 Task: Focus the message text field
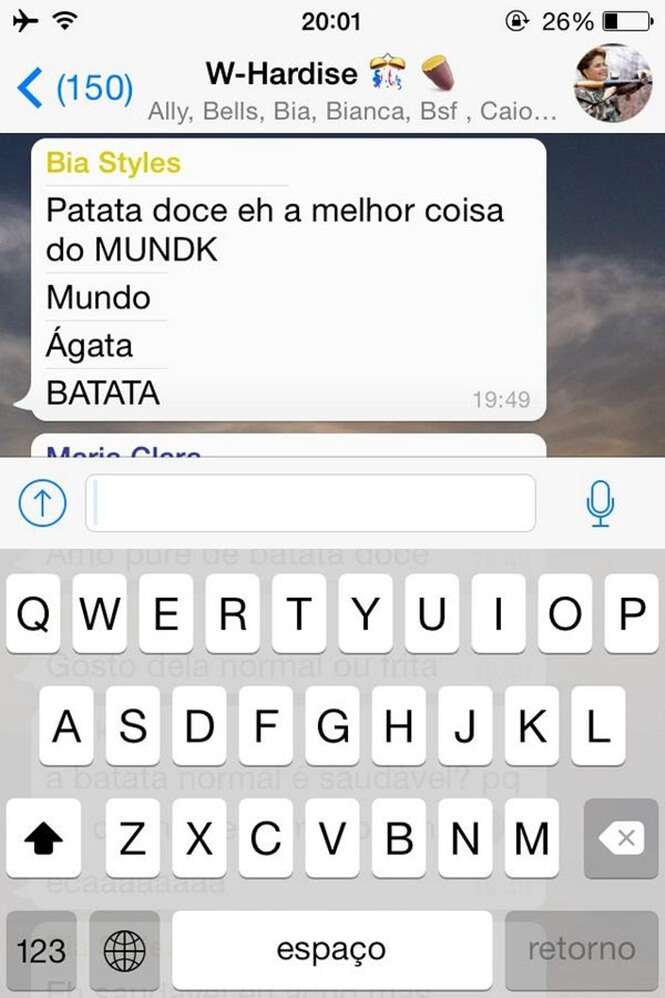tap(310, 503)
